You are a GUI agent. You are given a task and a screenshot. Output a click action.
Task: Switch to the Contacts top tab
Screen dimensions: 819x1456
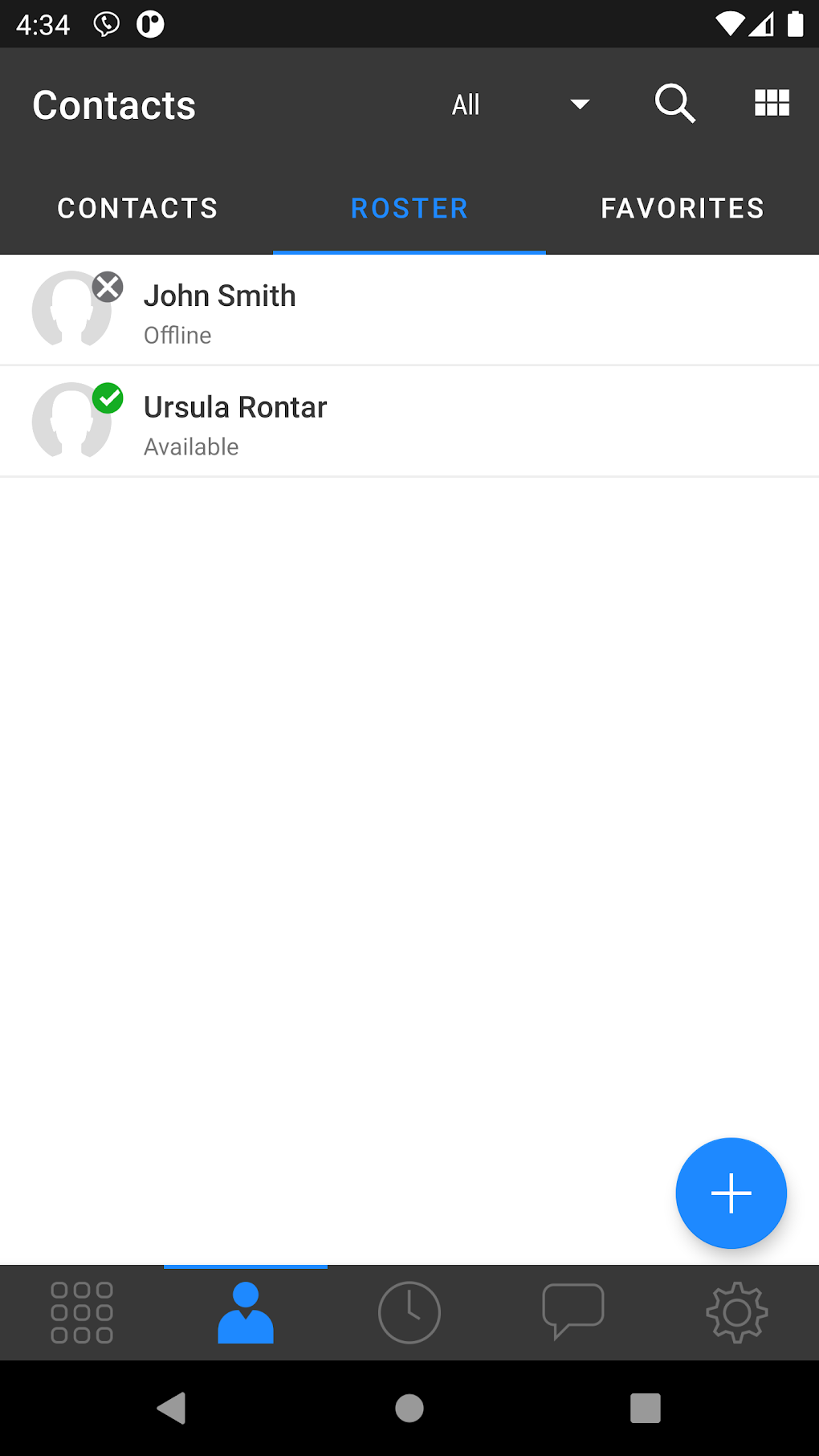pos(137,208)
